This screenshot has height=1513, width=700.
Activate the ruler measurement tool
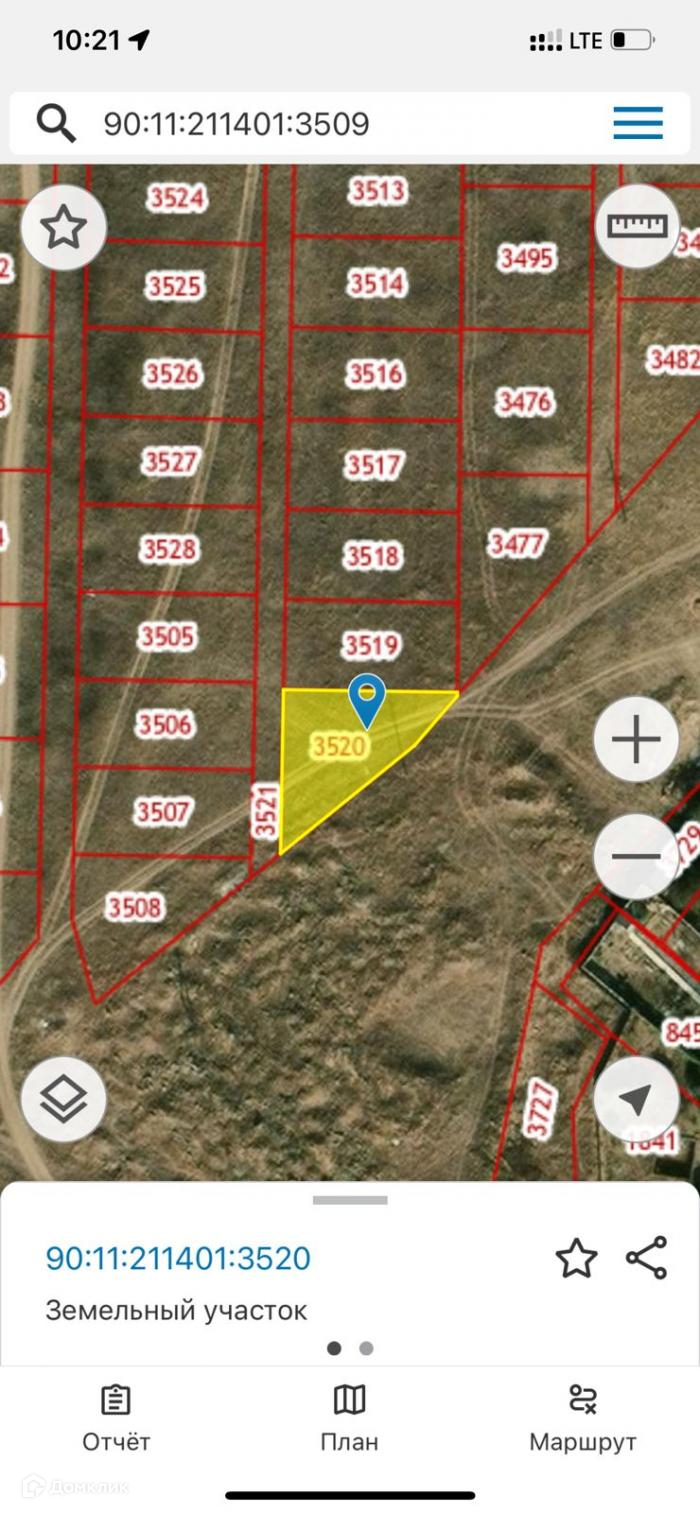coord(637,226)
